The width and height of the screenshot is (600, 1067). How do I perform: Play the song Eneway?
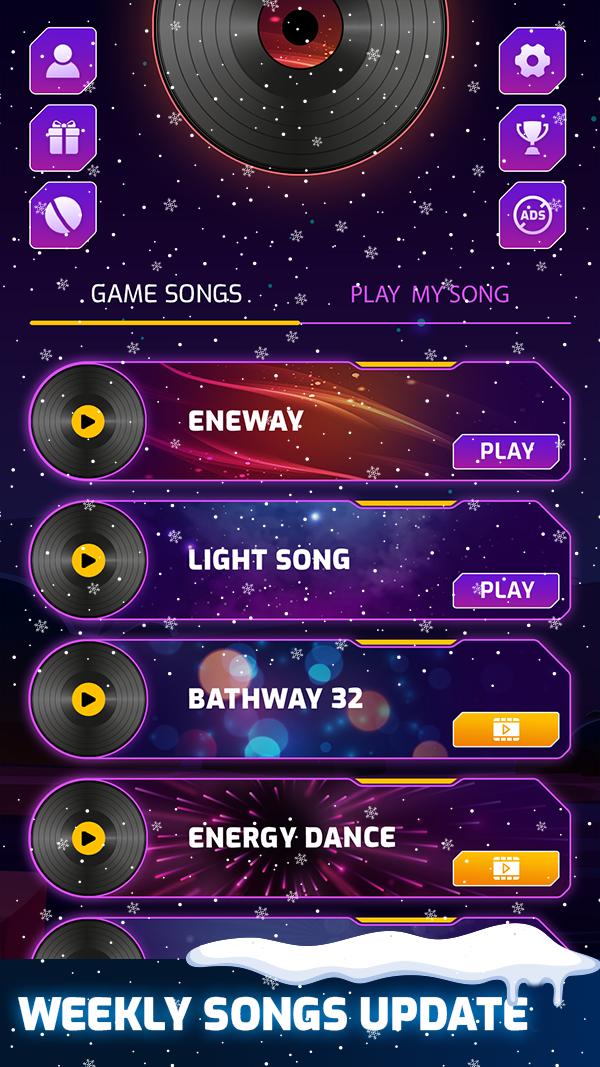pyautogui.click(x=506, y=451)
